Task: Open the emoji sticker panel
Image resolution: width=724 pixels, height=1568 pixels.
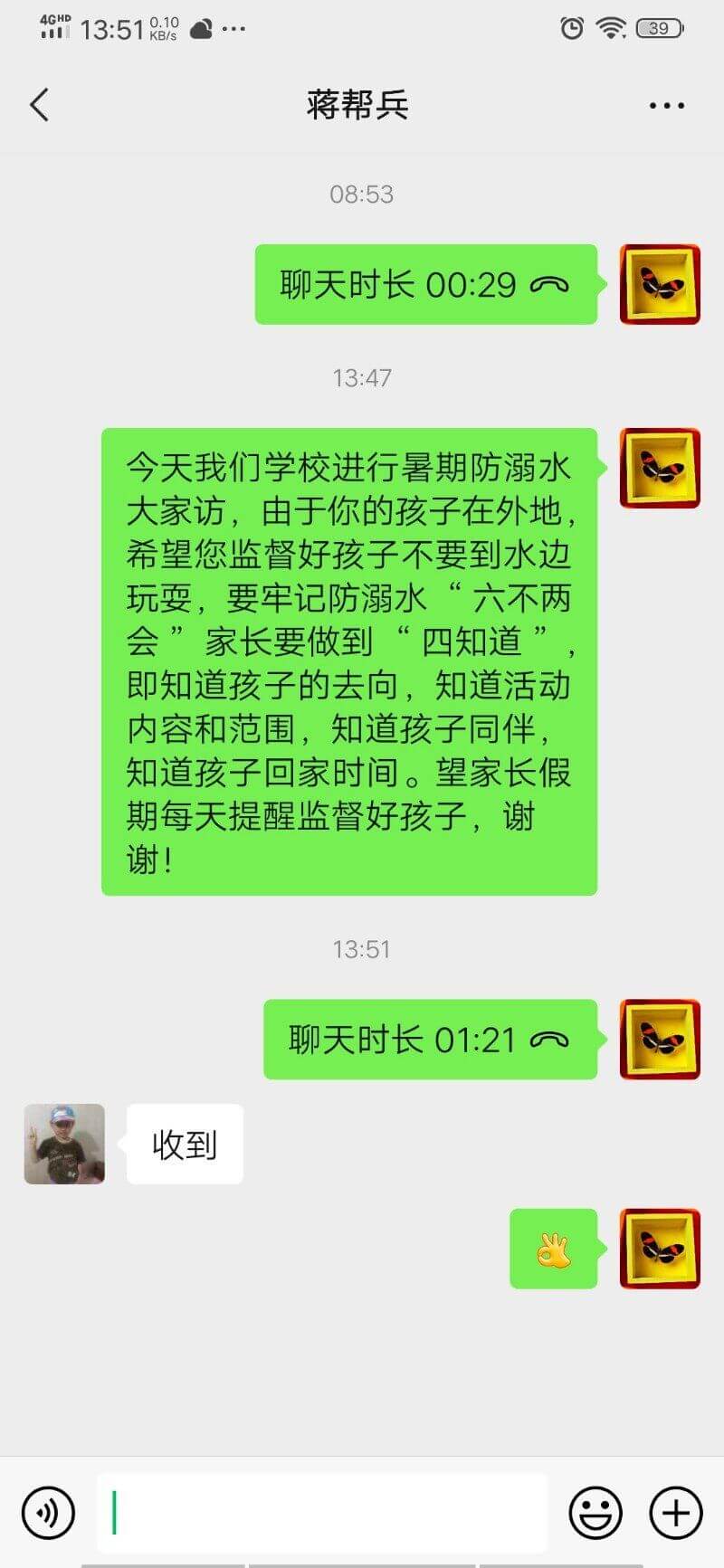Action: pos(595,1512)
